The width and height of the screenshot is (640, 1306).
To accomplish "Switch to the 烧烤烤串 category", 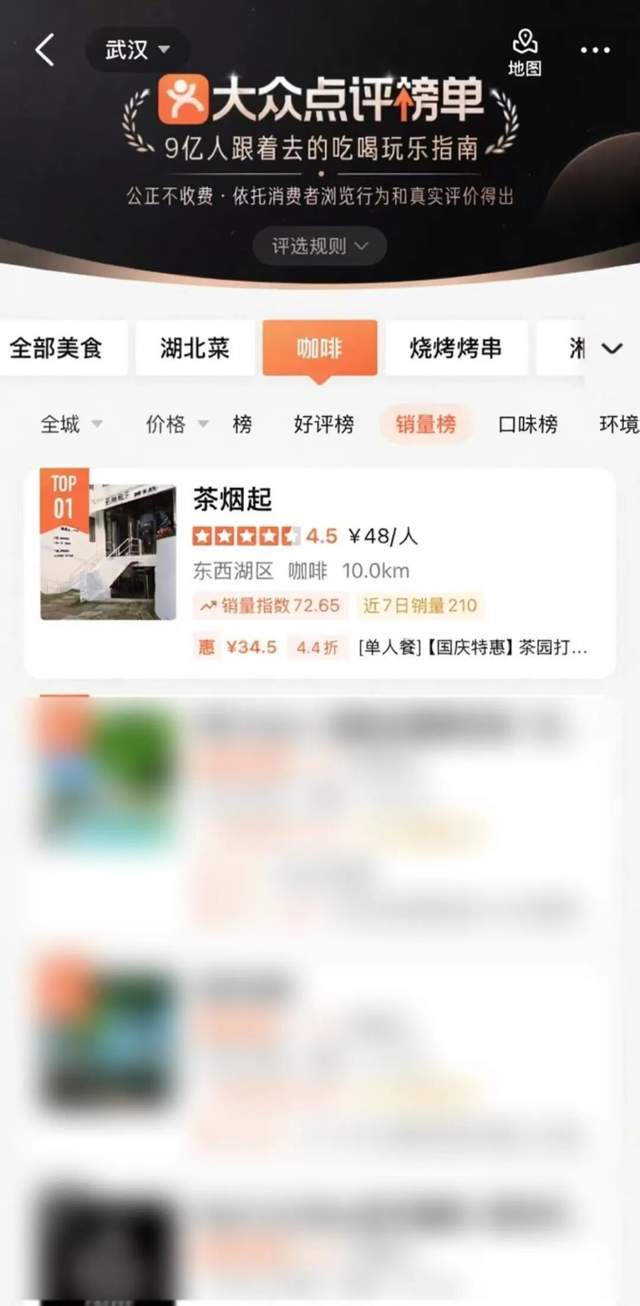I will [x=456, y=348].
